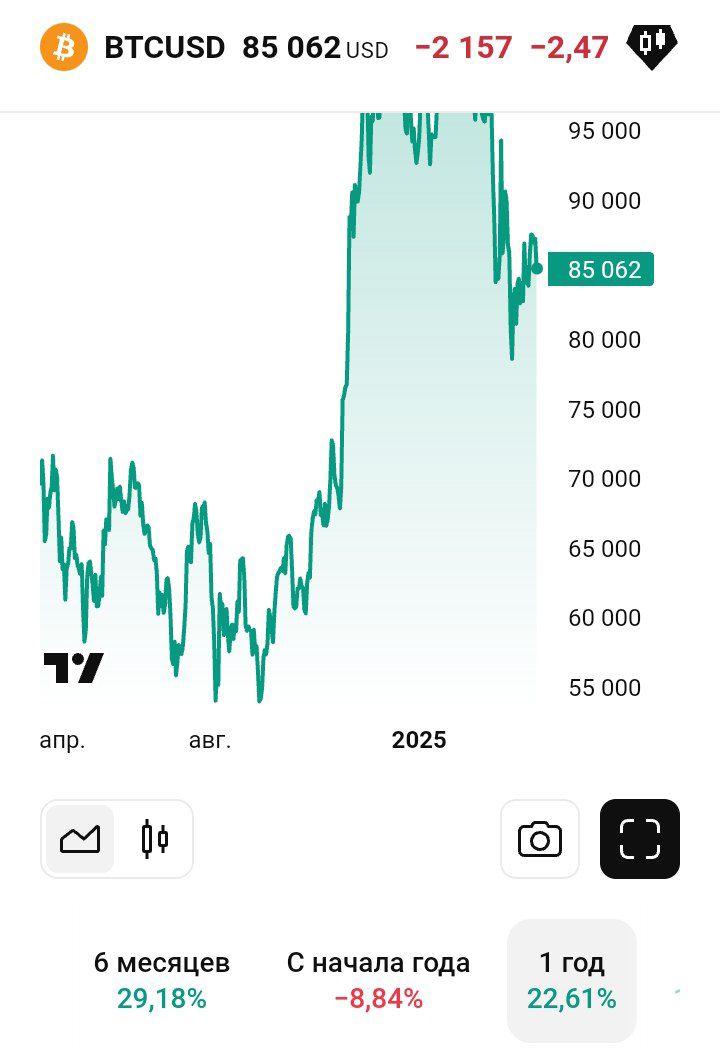Select the С начала года range
This screenshot has width=720, height=1062.
click(x=378, y=980)
